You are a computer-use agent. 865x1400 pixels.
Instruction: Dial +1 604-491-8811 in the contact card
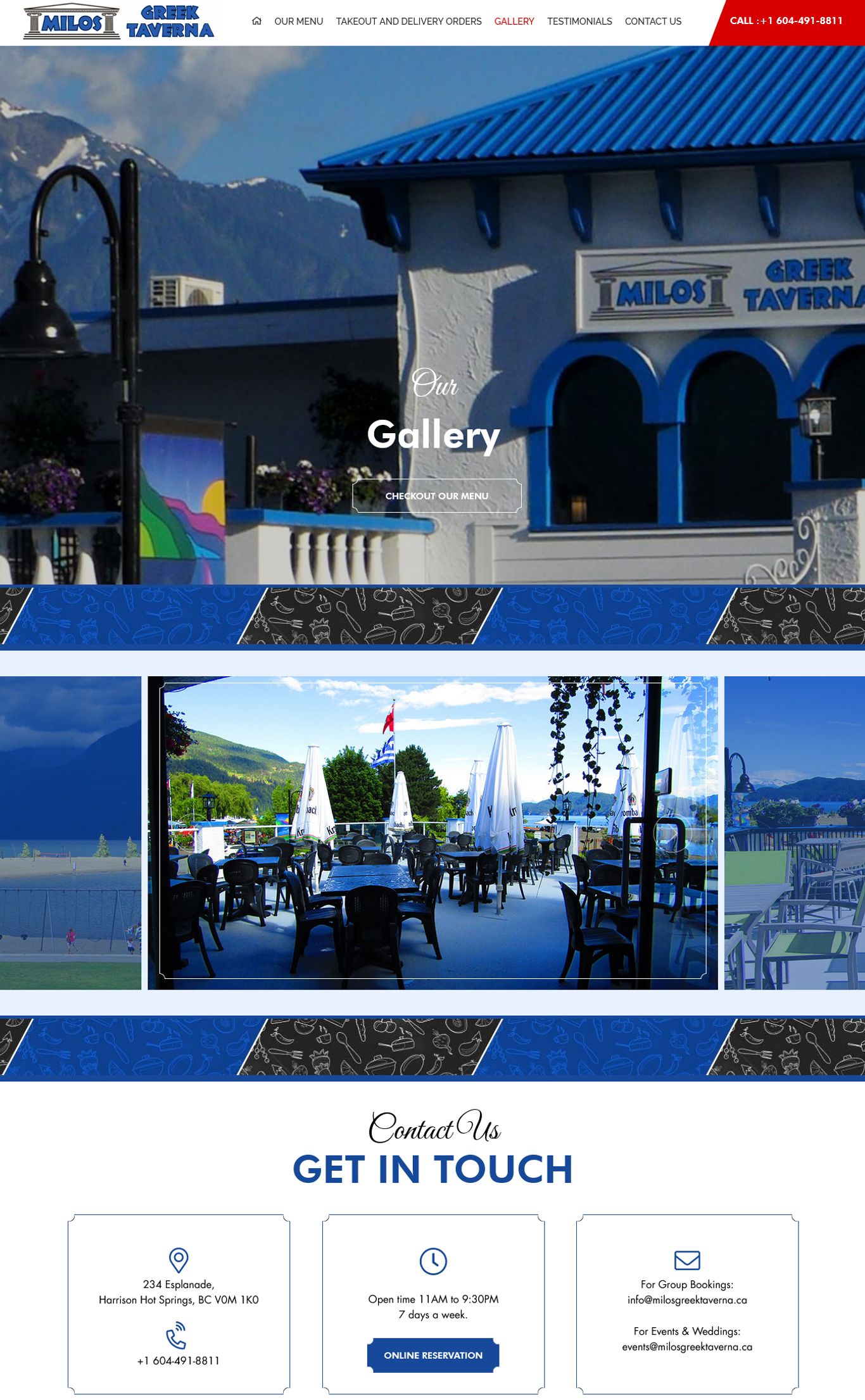(x=178, y=1360)
